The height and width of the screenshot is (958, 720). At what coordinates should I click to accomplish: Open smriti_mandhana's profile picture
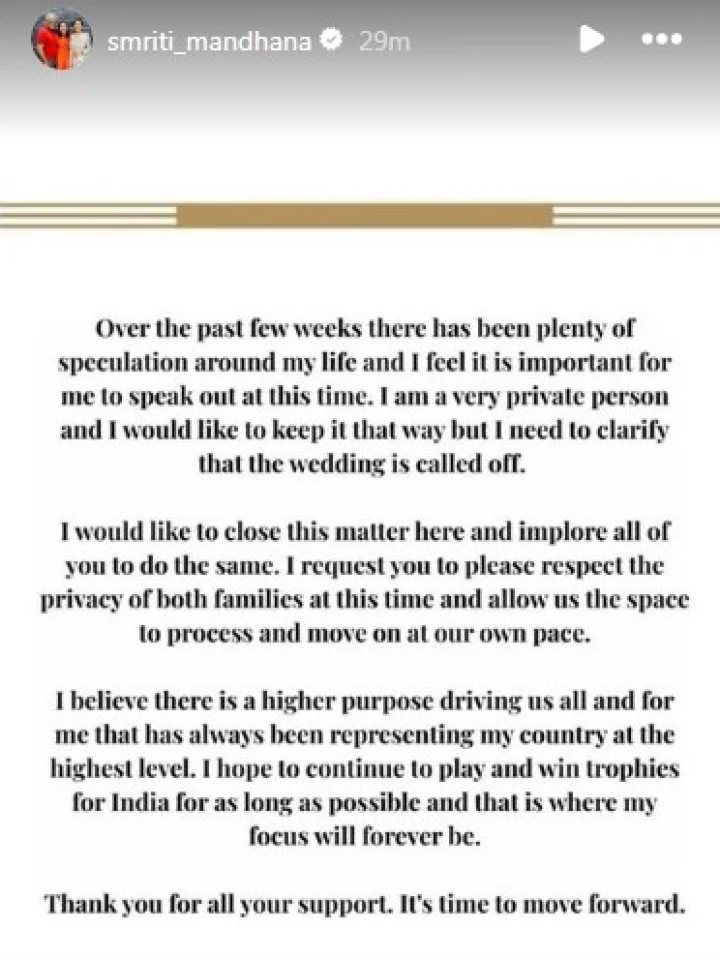tap(61, 41)
